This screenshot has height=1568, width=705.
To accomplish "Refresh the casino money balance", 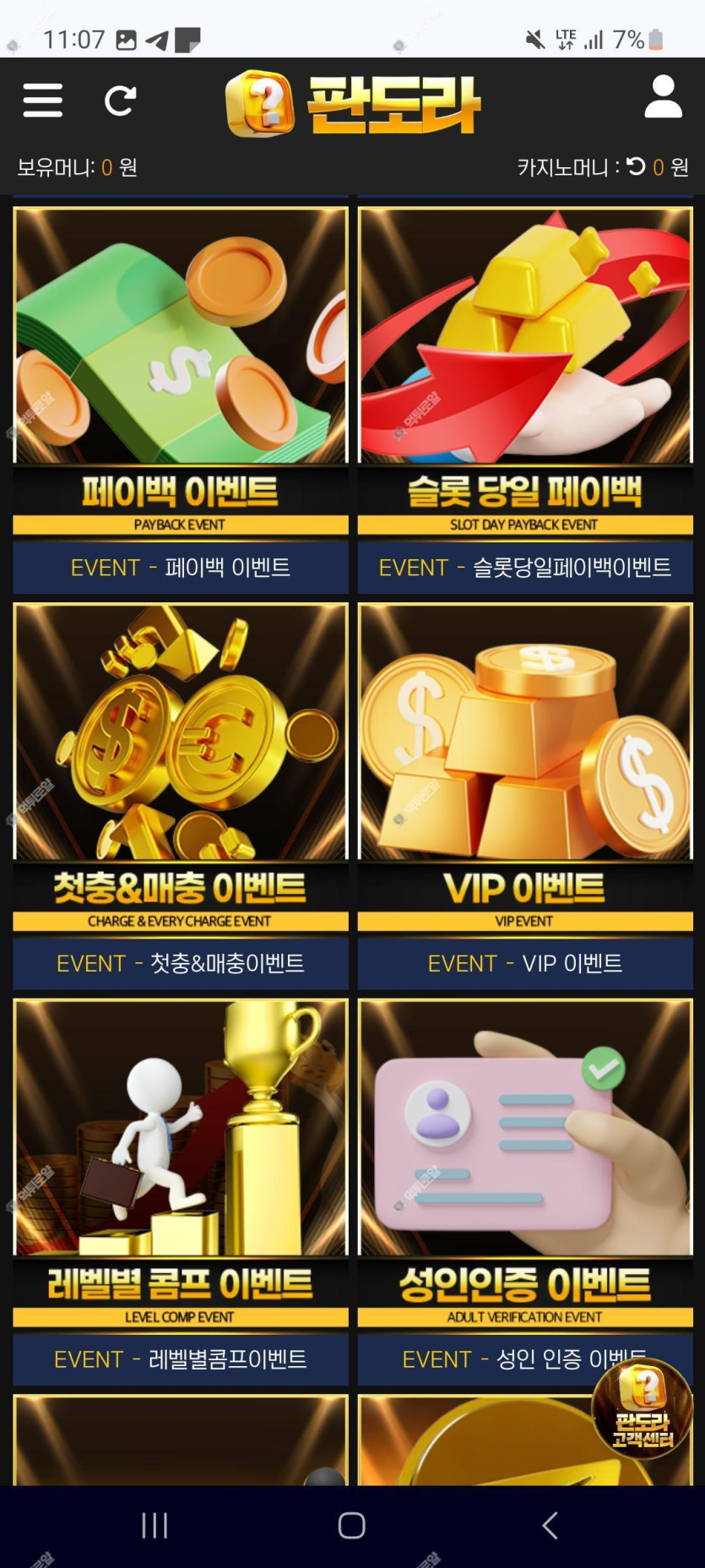I will point(637,166).
